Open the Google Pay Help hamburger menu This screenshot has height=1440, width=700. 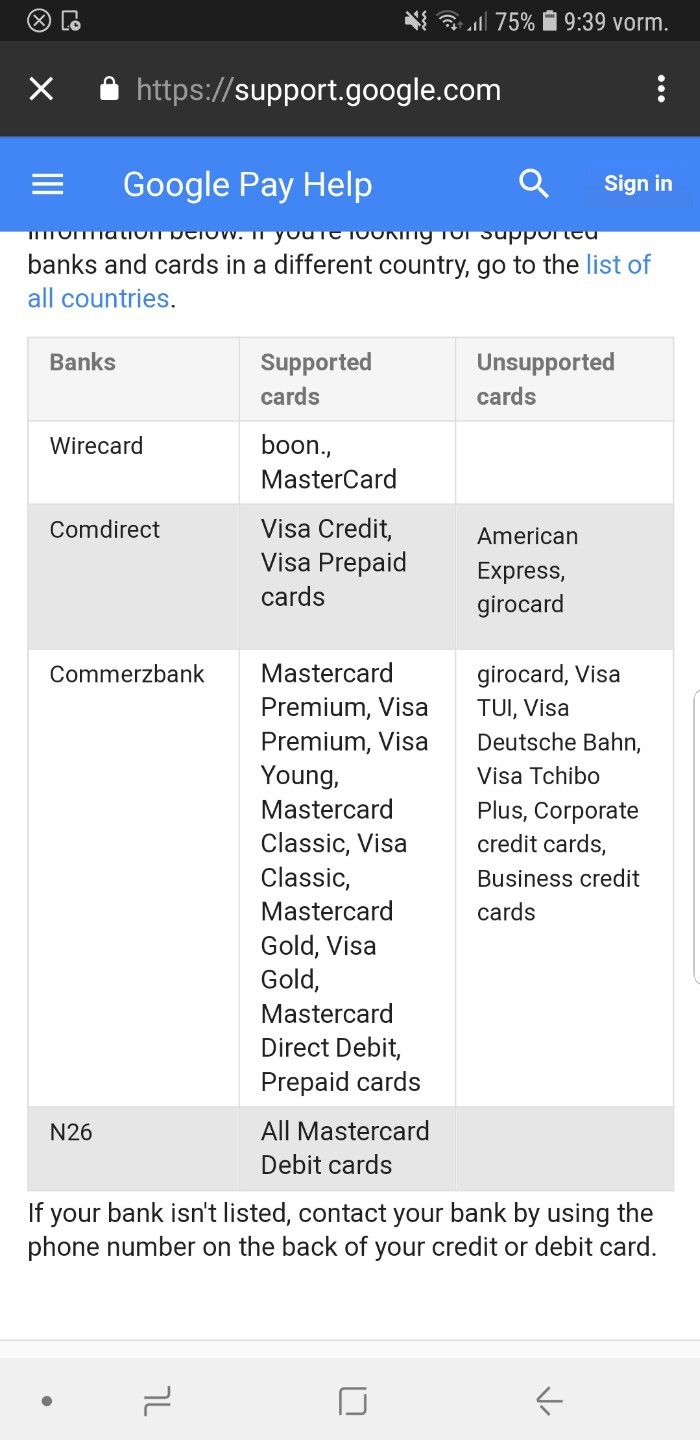[48, 184]
